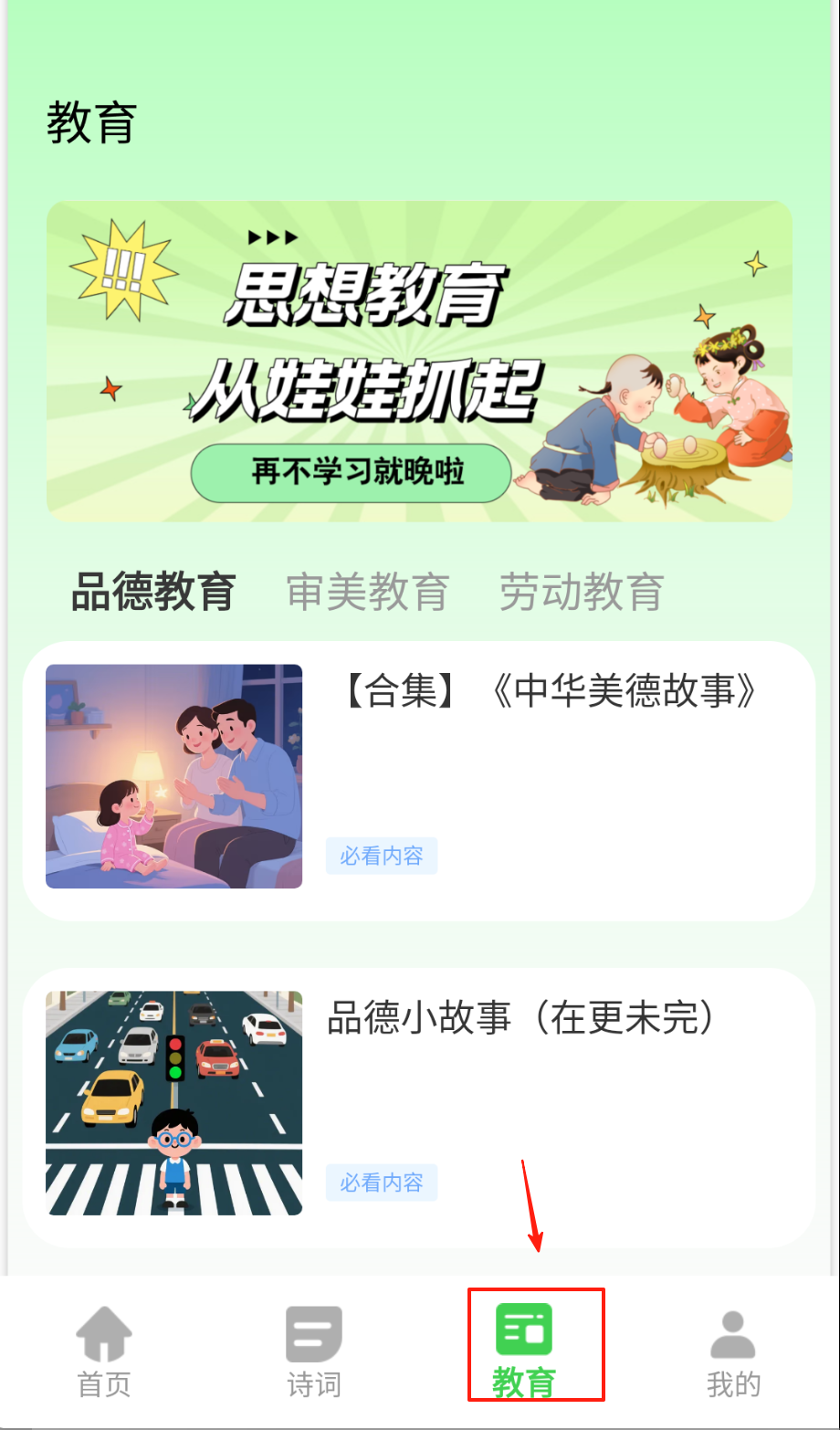Open 【合集】《中华美德故事》 card
This screenshot has width=840, height=1430.
pos(419,780)
